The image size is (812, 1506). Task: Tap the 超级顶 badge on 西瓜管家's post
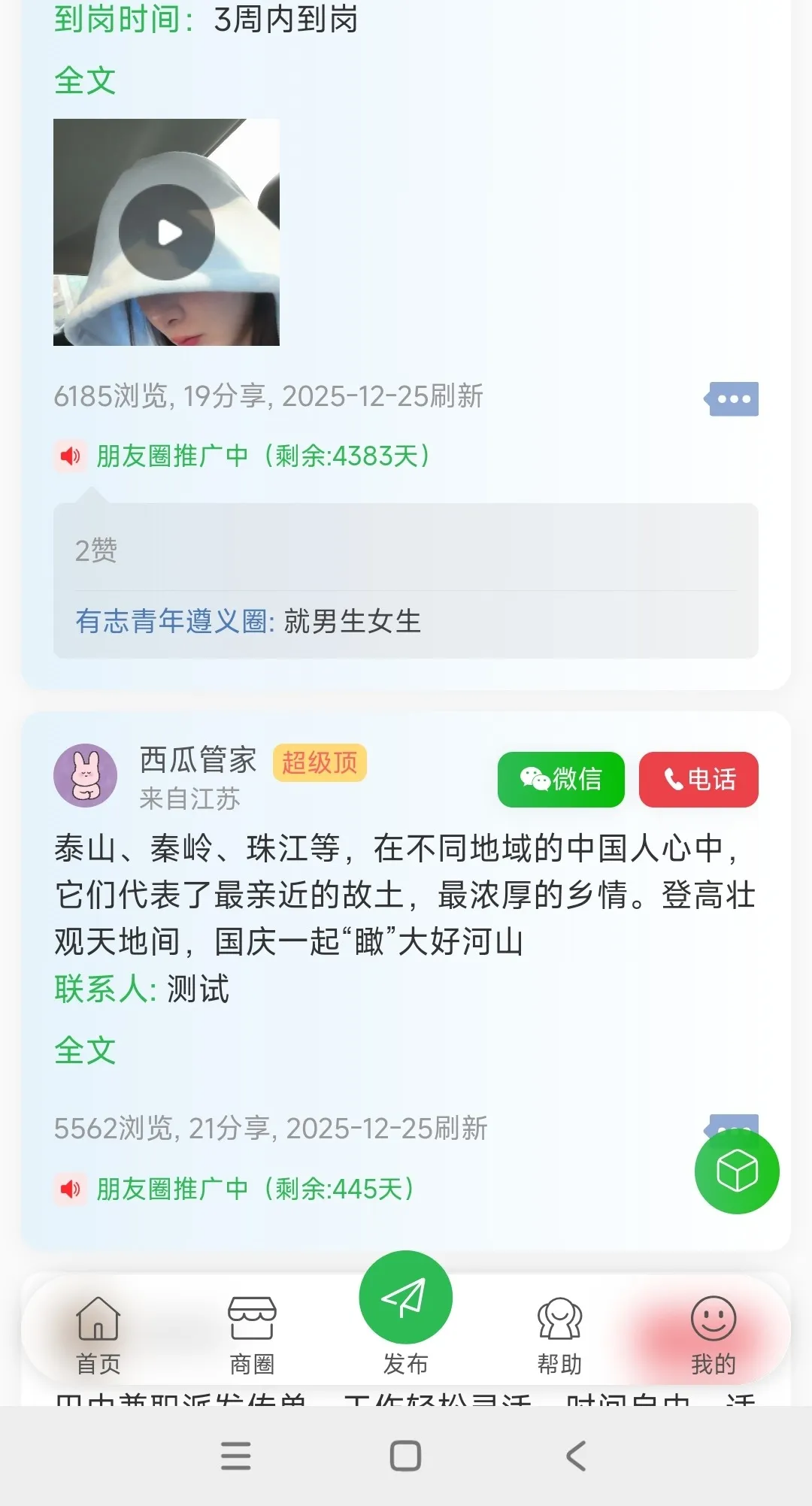click(319, 763)
